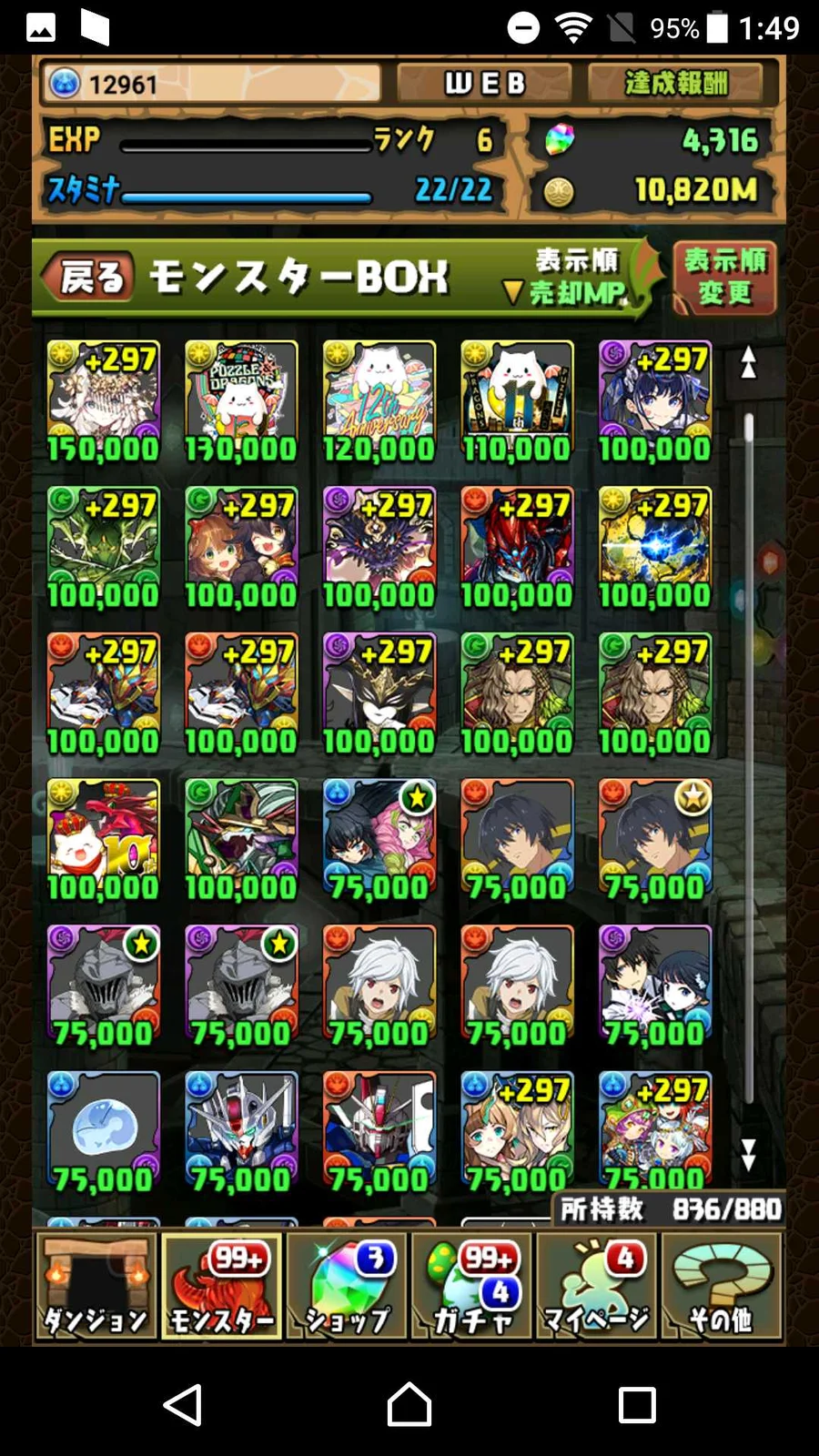Image resolution: width=819 pixels, height=1456 pixels.
Task: Switch to the ショップ tab
Action: click(347, 1286)
